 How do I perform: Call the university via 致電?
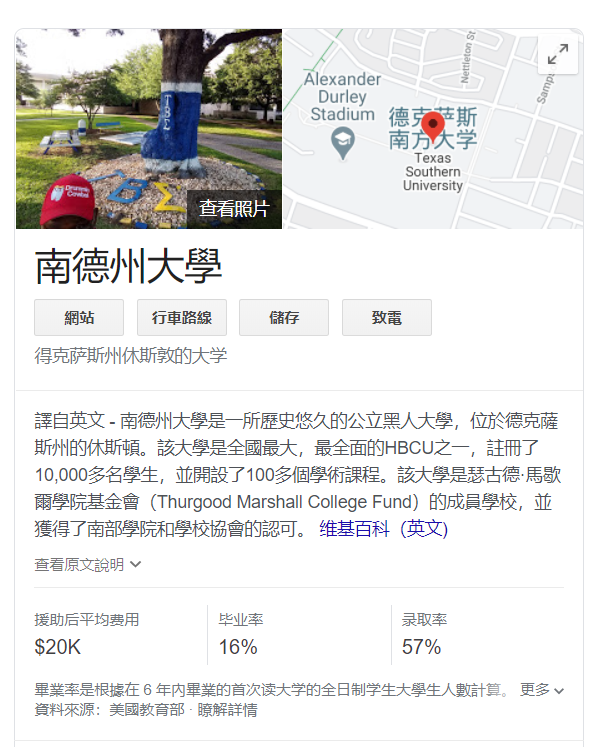tap(387, 317)
